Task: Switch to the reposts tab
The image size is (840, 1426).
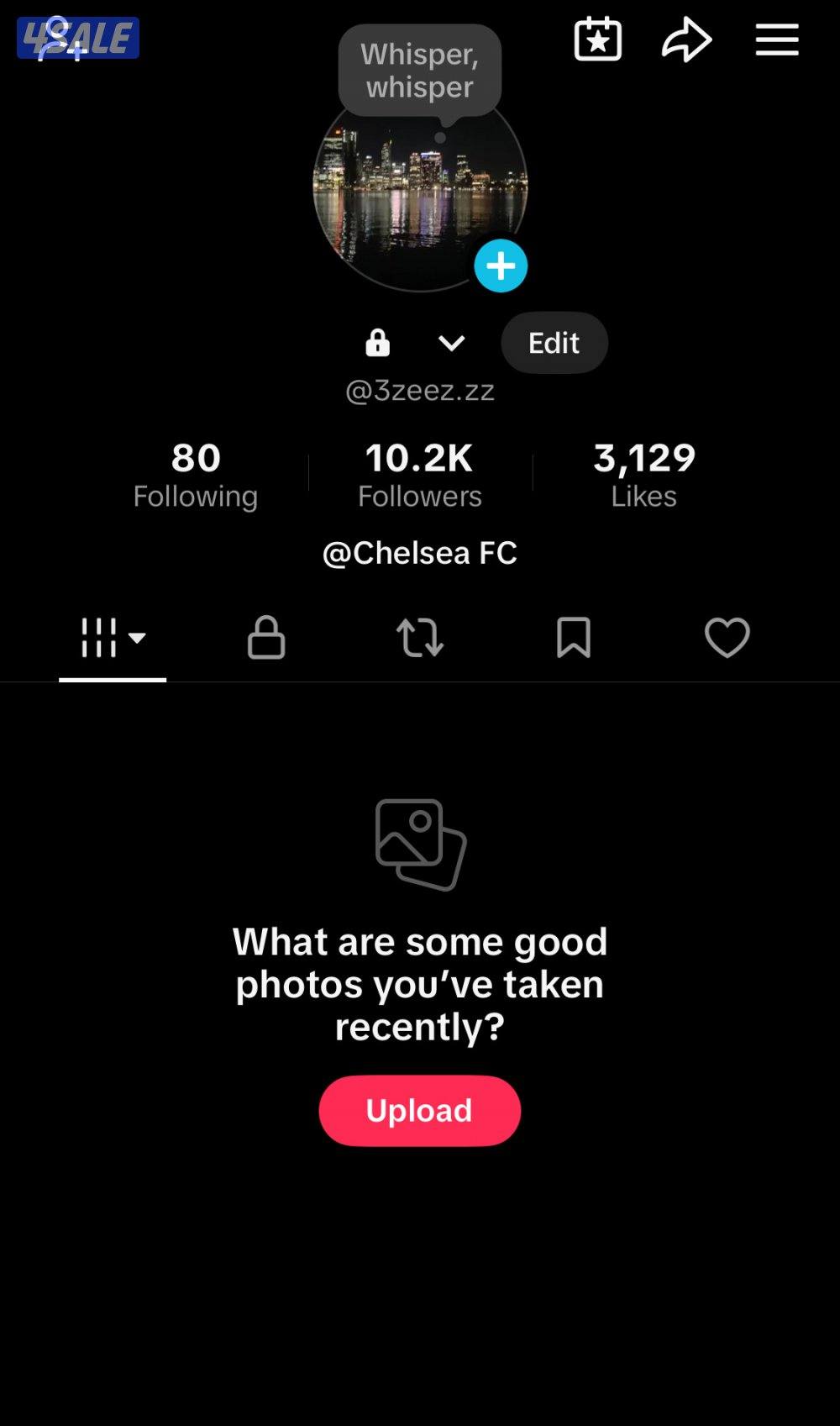Action: pyautogui.click(x=420, y=638)
